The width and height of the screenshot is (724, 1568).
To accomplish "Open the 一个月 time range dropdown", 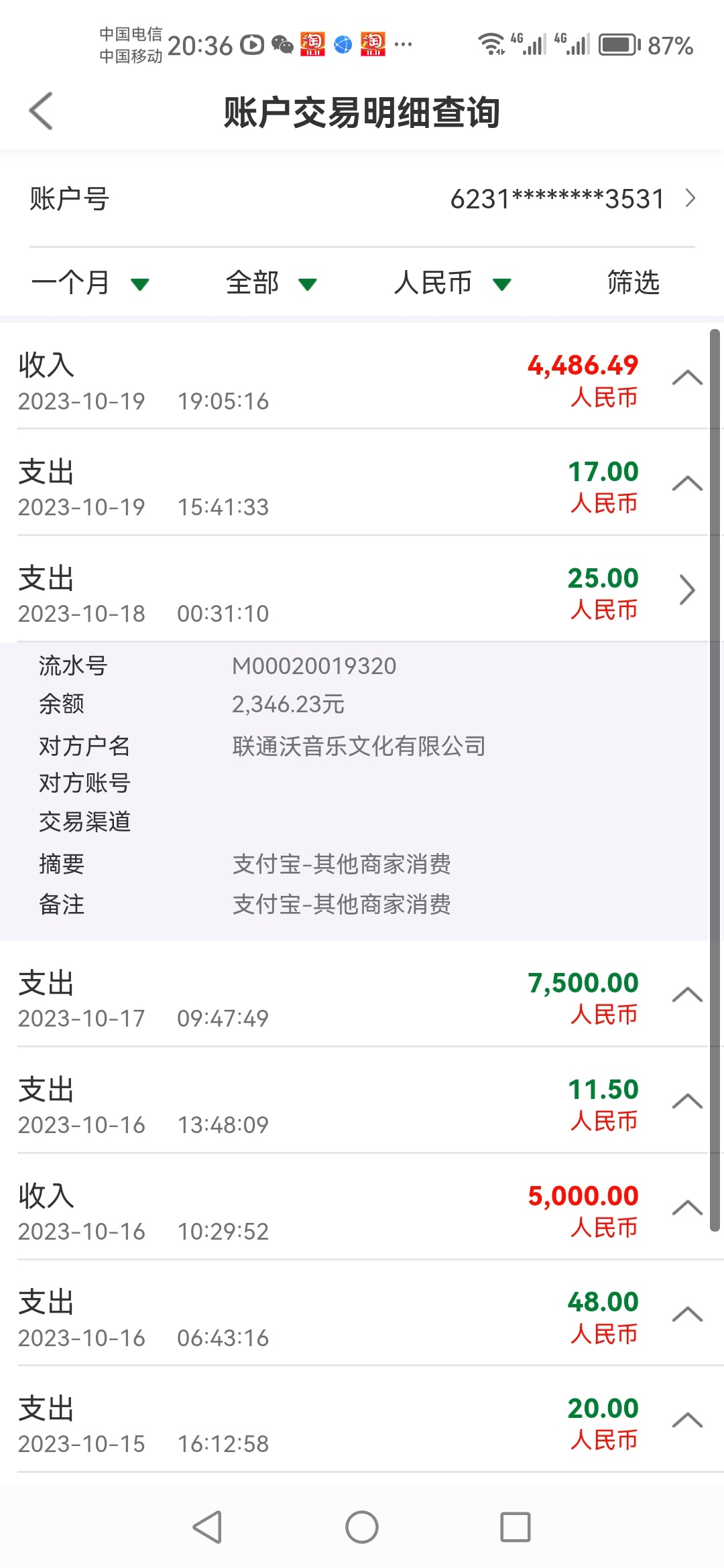I will 90,283.
